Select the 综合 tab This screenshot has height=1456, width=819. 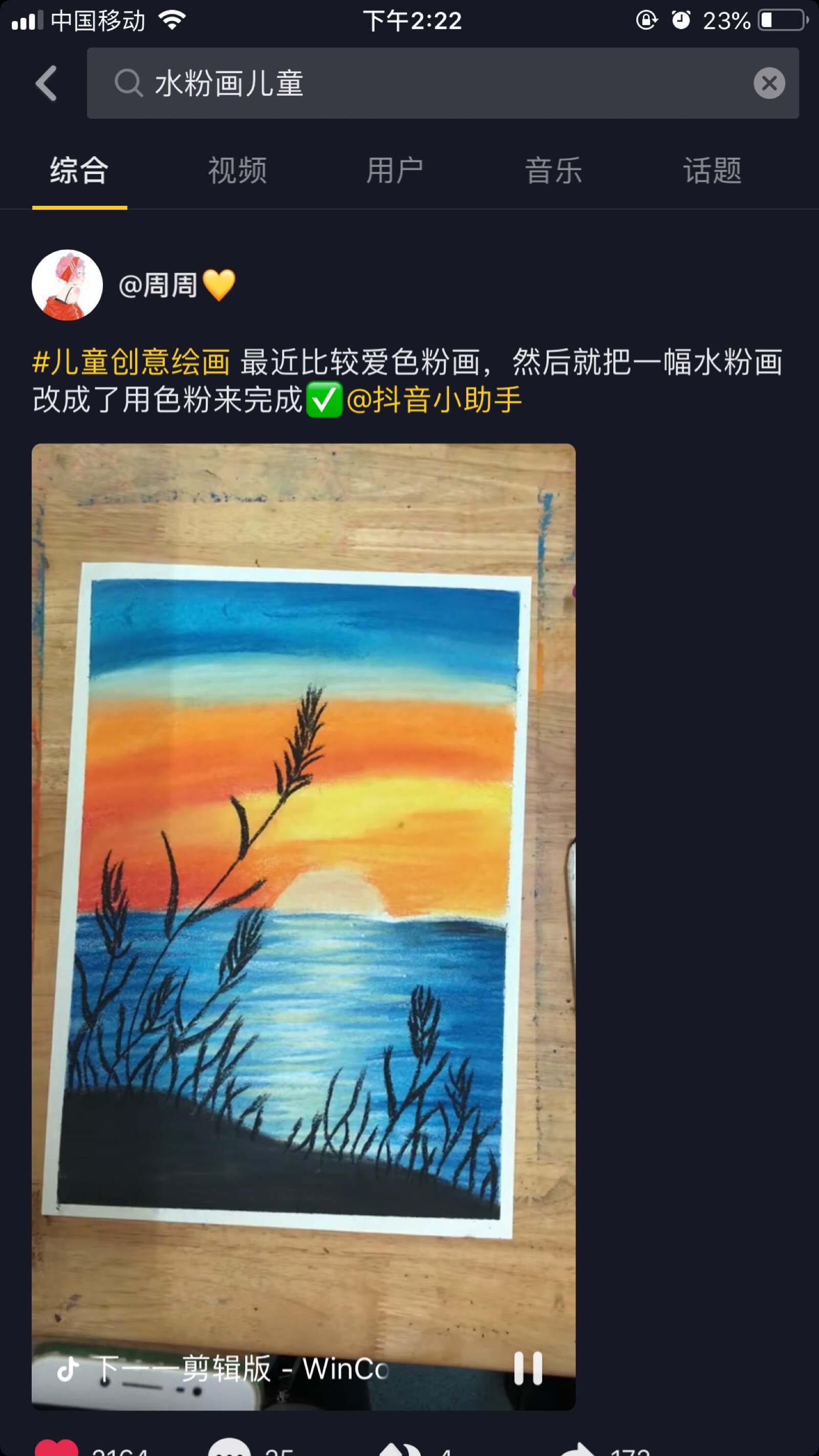click(79, 170)
